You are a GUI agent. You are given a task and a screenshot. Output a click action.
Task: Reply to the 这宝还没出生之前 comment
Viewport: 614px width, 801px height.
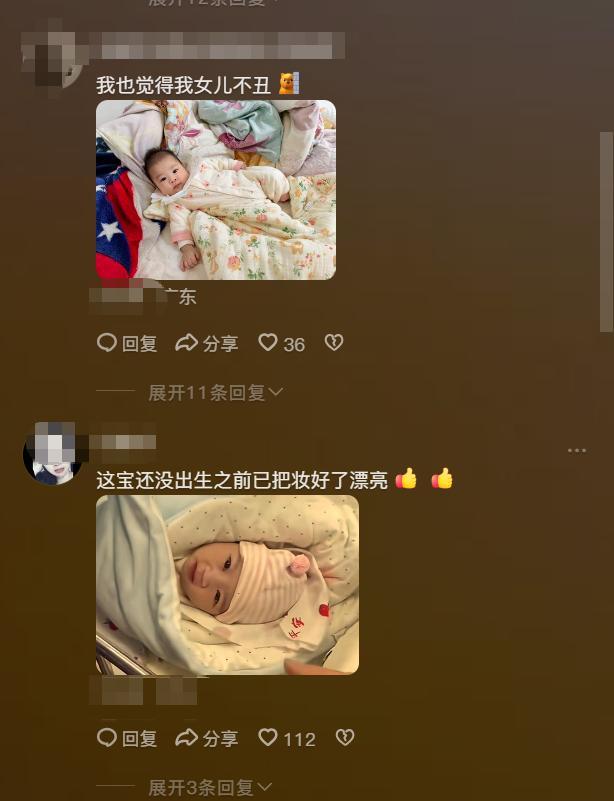(127, 738)
